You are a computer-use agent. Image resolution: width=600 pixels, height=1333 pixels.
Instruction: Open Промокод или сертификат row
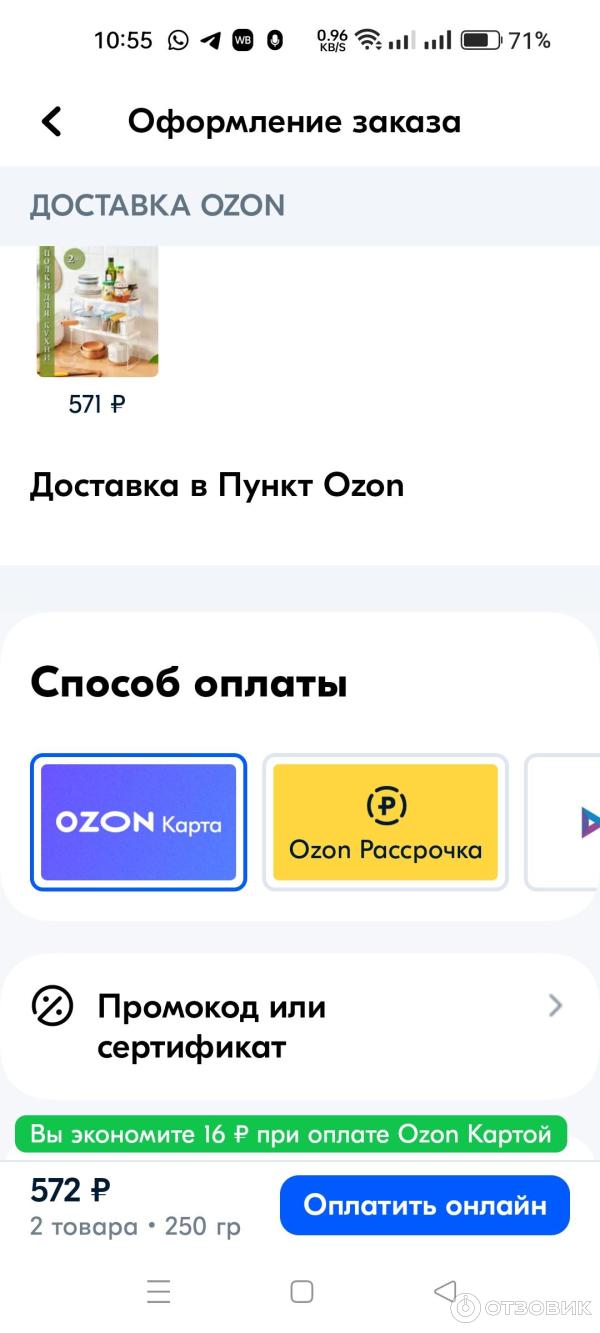click(300, 1026)
